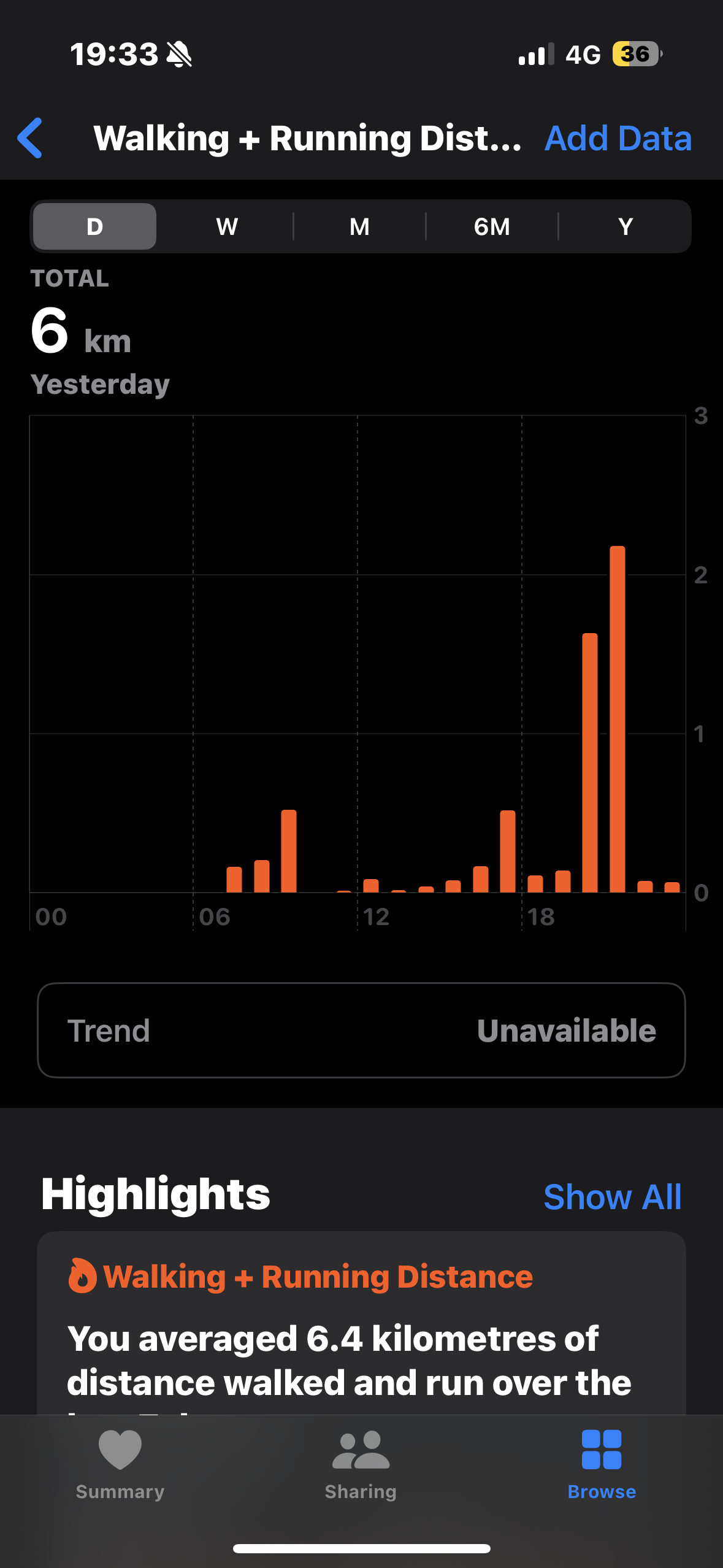Viewport: 723px width, 1568px height.
Task: Show All highlights
Action: pyautogui.click(x=612, y=1197)
